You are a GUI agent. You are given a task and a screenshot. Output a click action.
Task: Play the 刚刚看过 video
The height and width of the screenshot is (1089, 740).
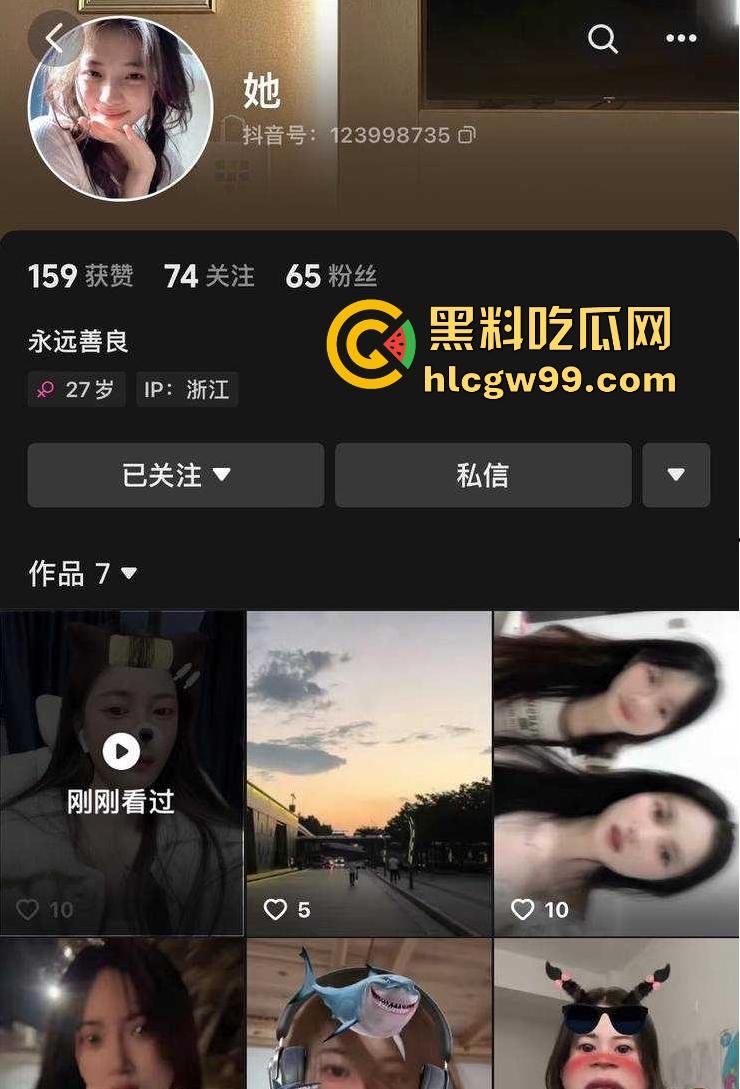[x=120, y=752]
